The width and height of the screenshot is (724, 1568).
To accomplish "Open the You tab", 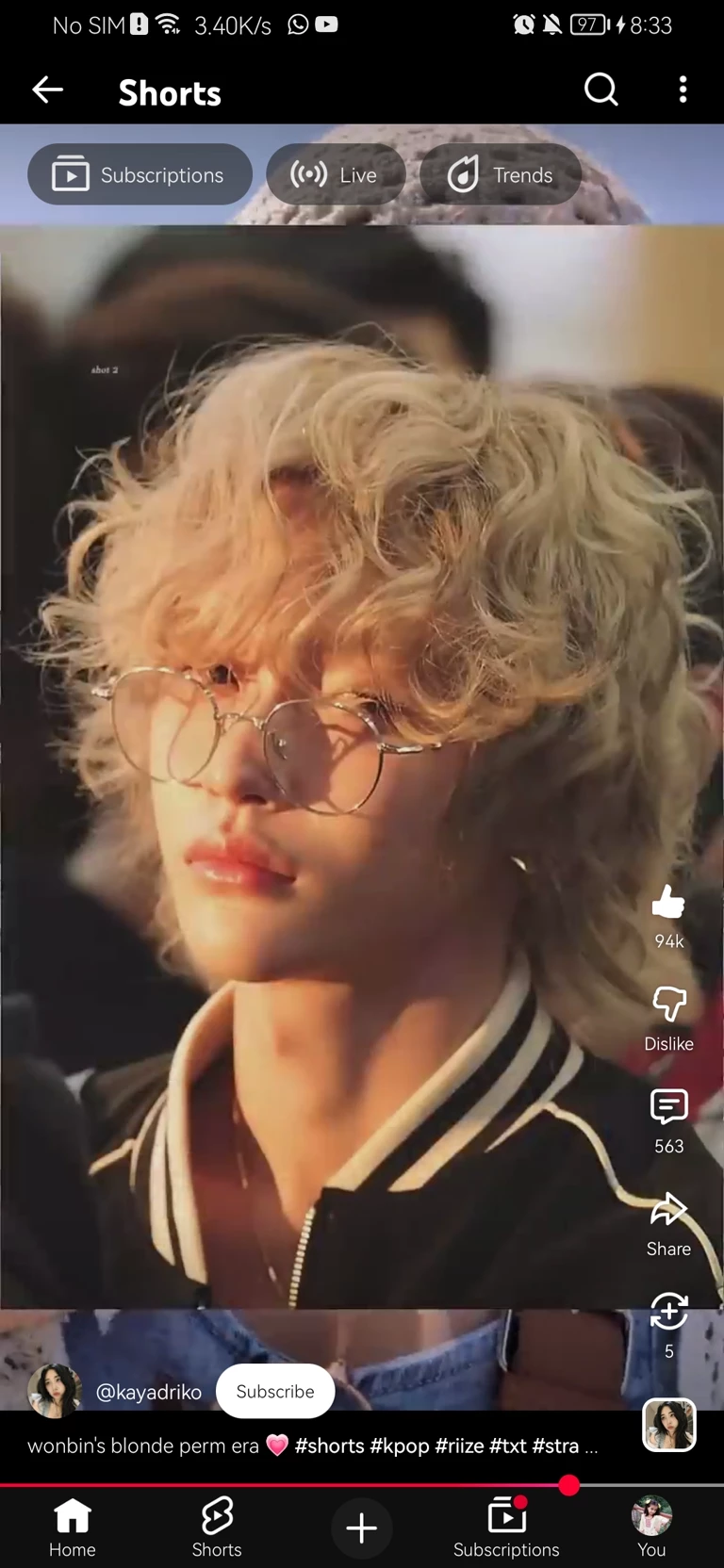I will (651, 1527).
